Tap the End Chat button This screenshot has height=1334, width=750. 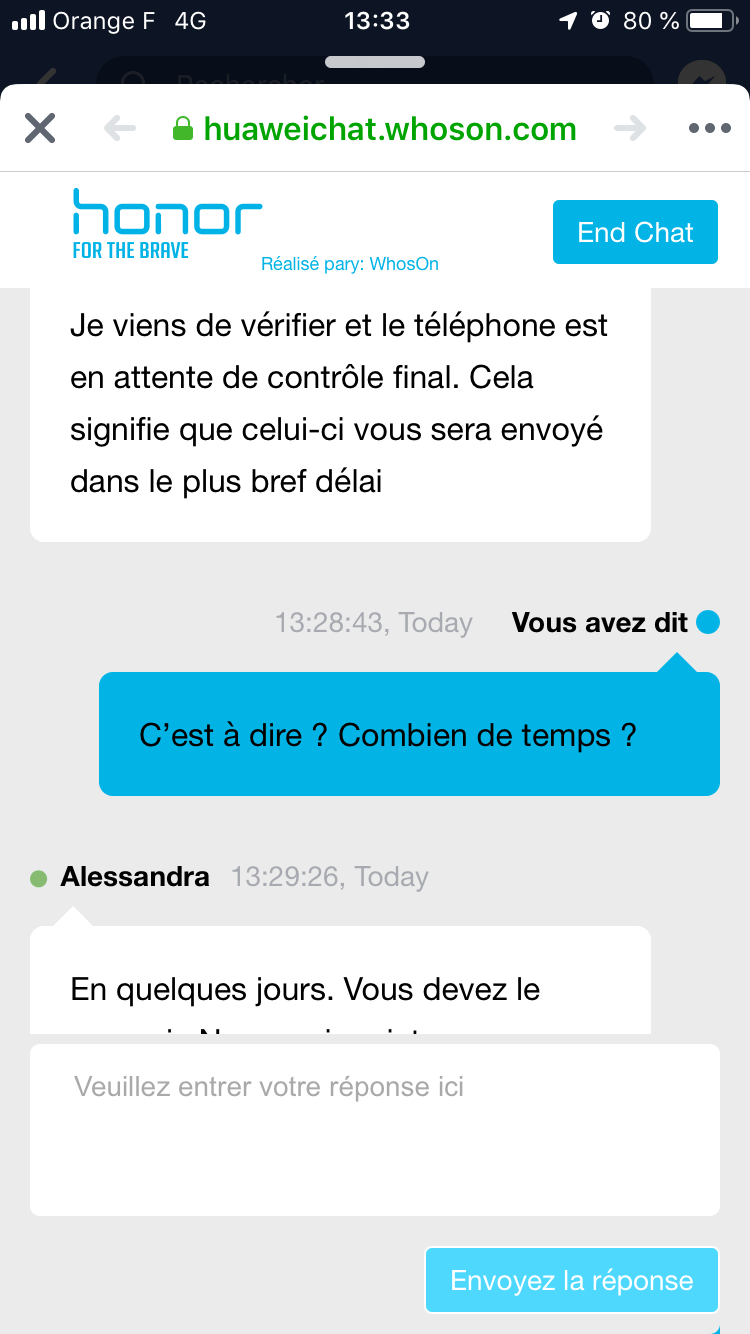pyautogui.click(x=635, y=232)
